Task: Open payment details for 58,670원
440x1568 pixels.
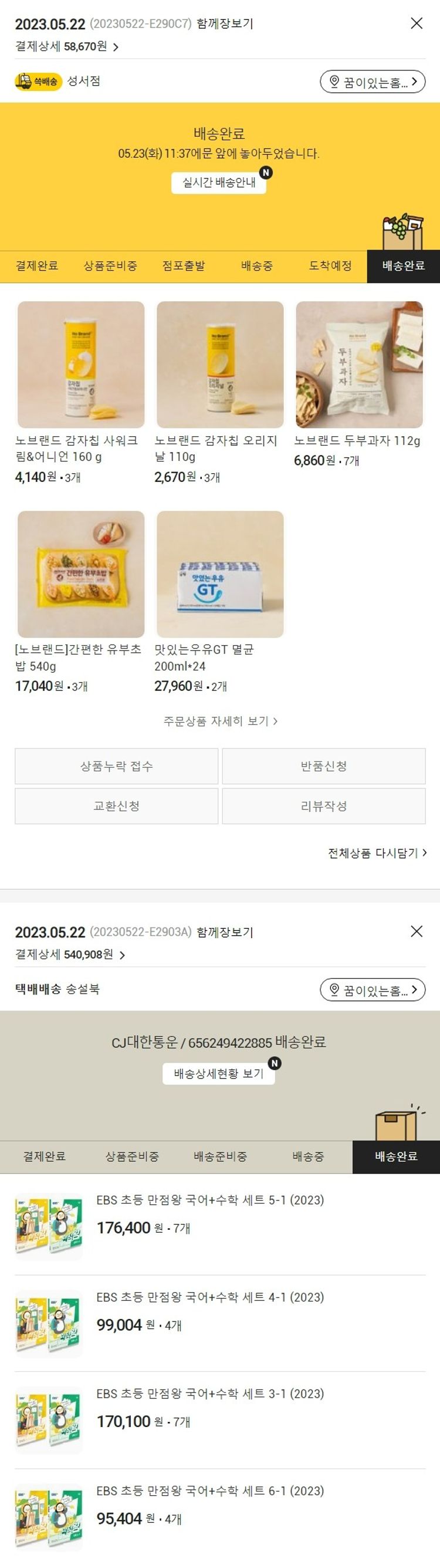Action: [x=67, y=46]
